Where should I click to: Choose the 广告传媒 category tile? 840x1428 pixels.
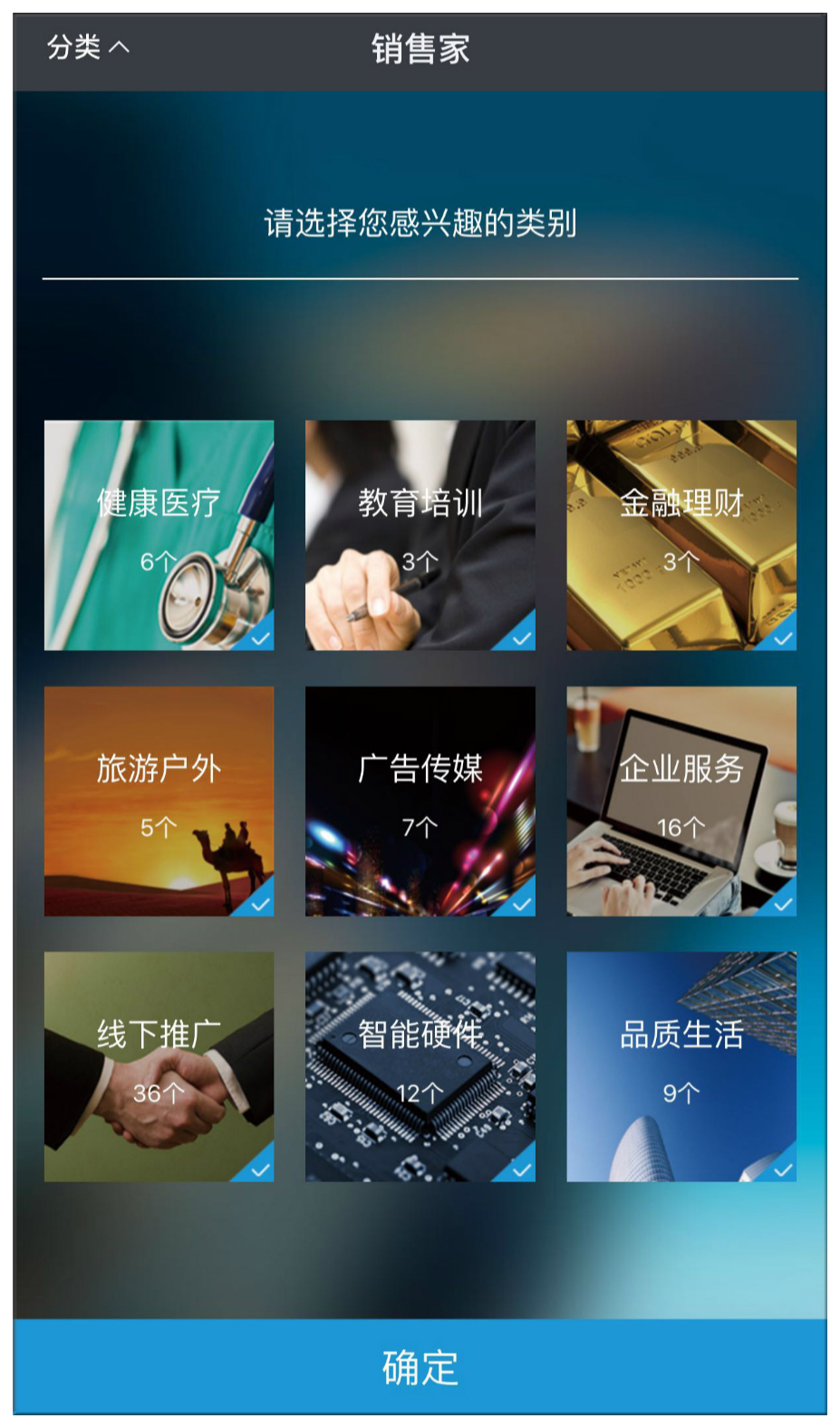[x=420, y=801]
